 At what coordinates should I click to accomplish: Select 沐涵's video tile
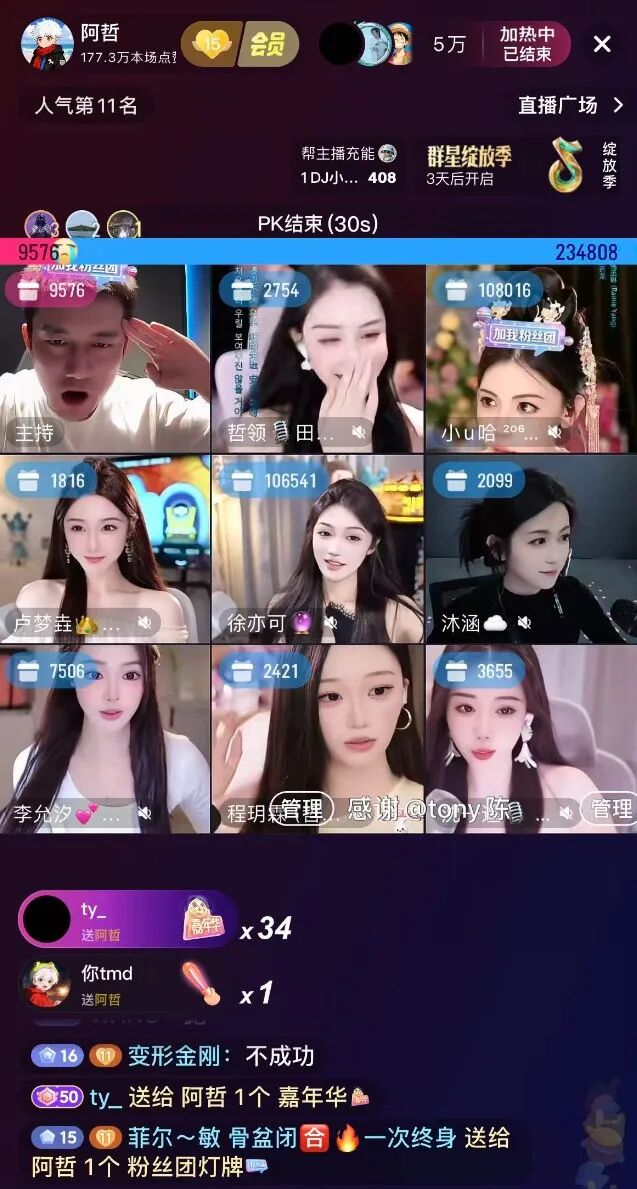pyautogui.click(x=530, y=550)
